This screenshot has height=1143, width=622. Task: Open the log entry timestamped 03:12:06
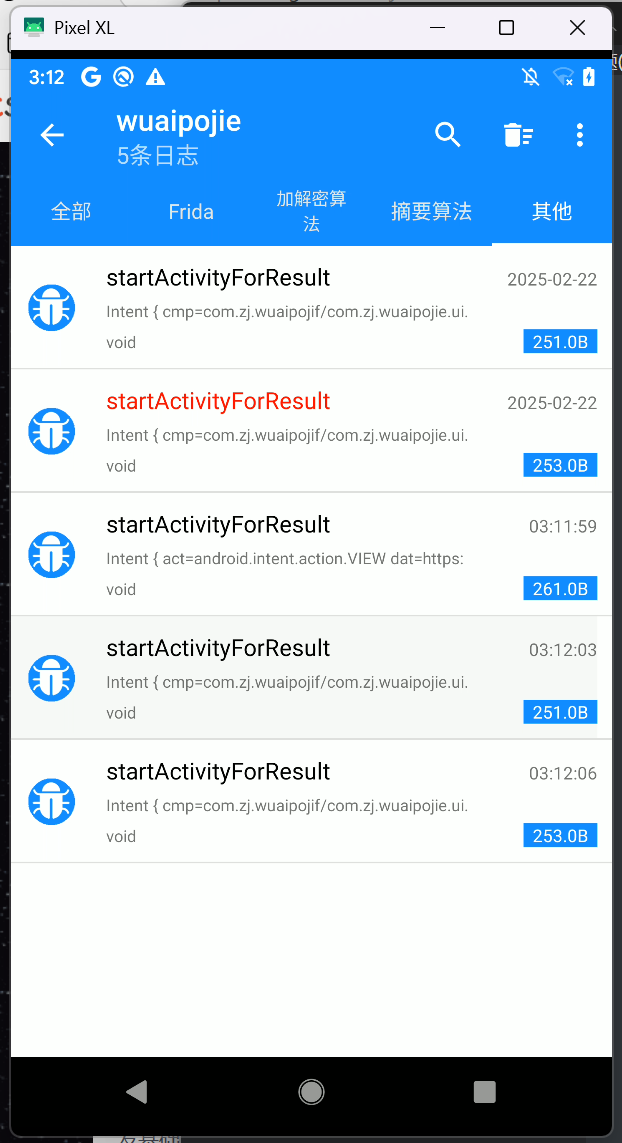click(300, 801)
